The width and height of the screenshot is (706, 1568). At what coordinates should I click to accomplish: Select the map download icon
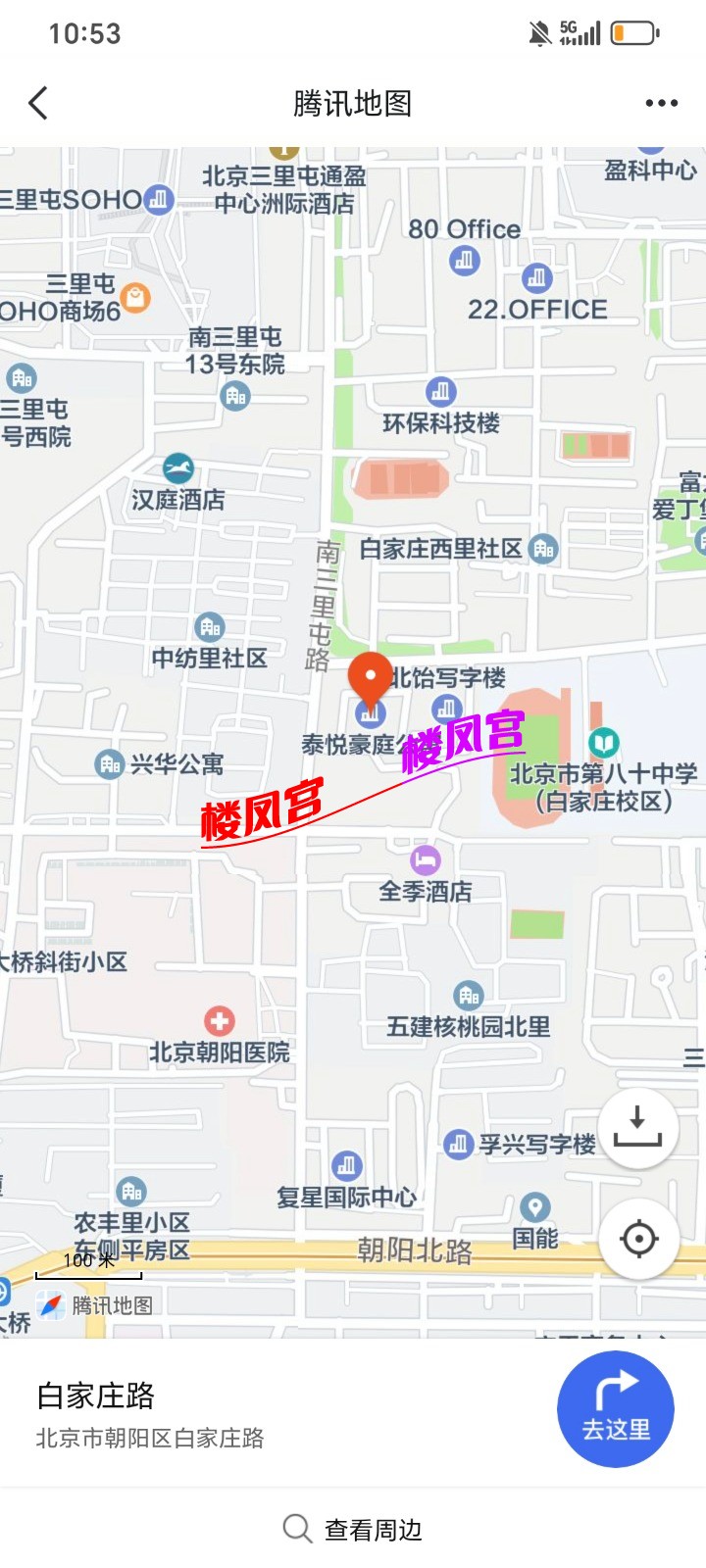click(x=638, y=1129)
